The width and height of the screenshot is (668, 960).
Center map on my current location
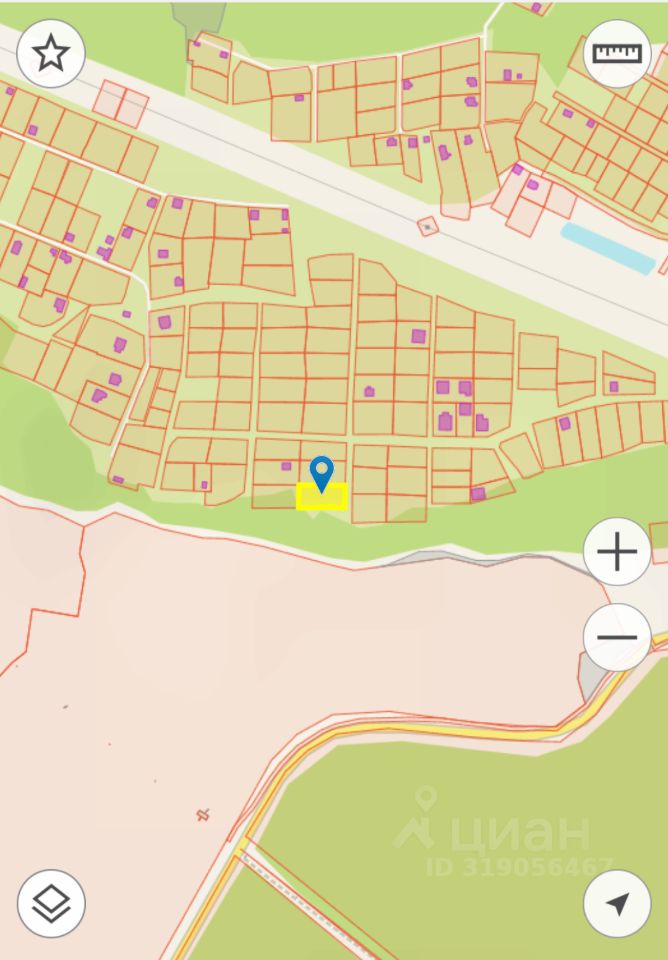[617, 904]
